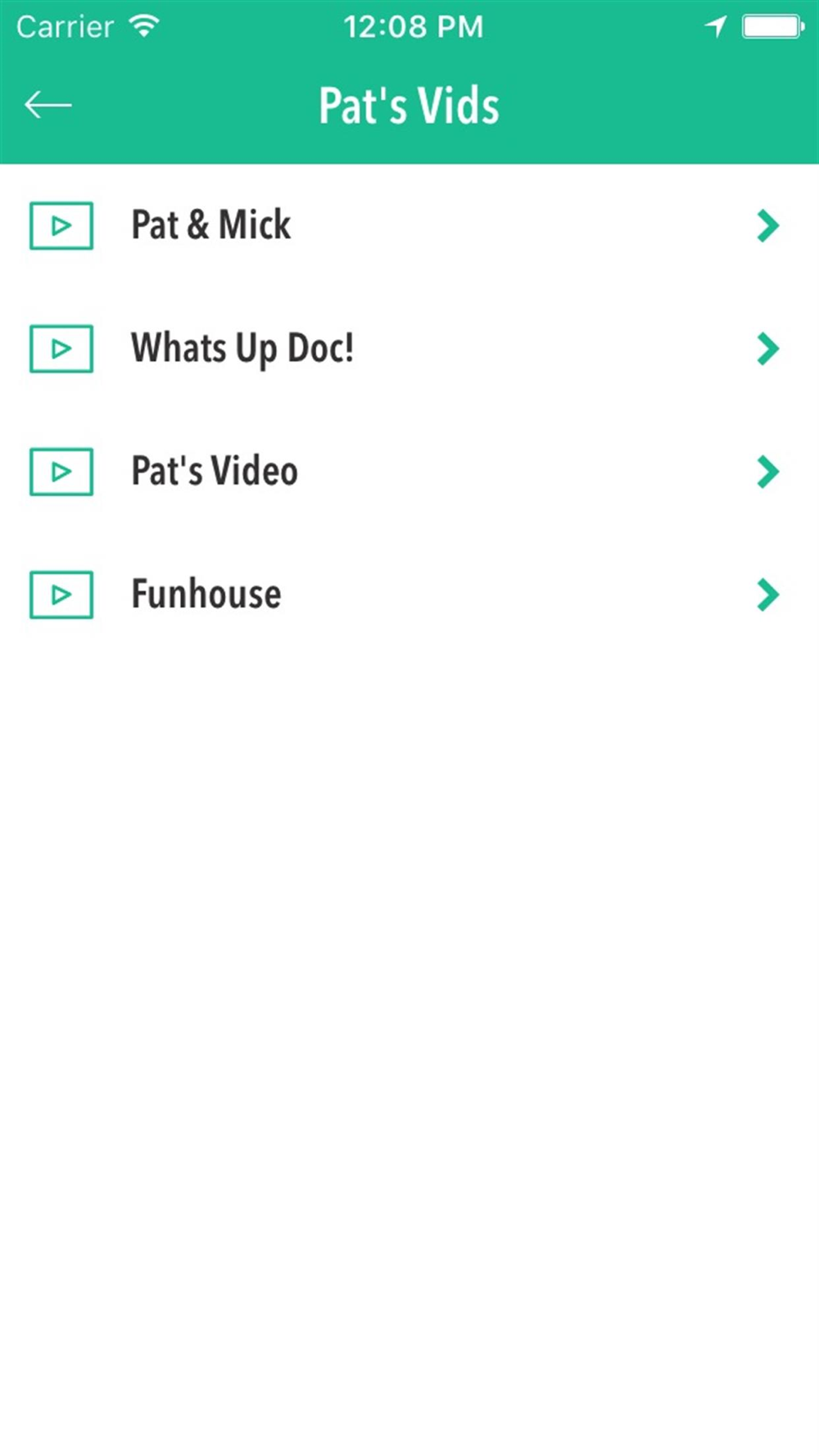The width and height of the screenshot is (819, 1456).
Task: Select the Pat's Video row
Action: (409, 471)
